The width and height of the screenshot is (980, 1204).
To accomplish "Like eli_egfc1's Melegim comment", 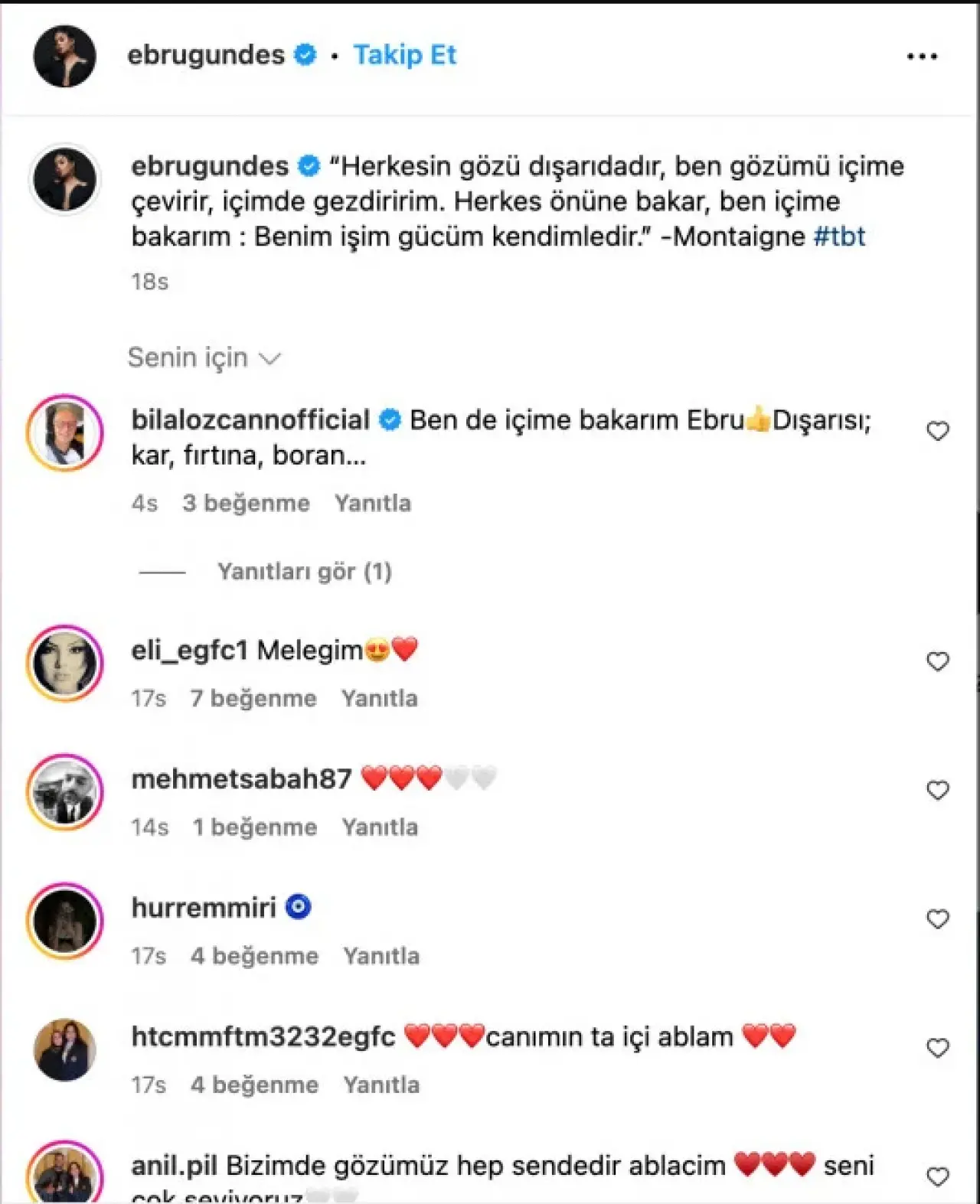I will click(x=938, y=661).
